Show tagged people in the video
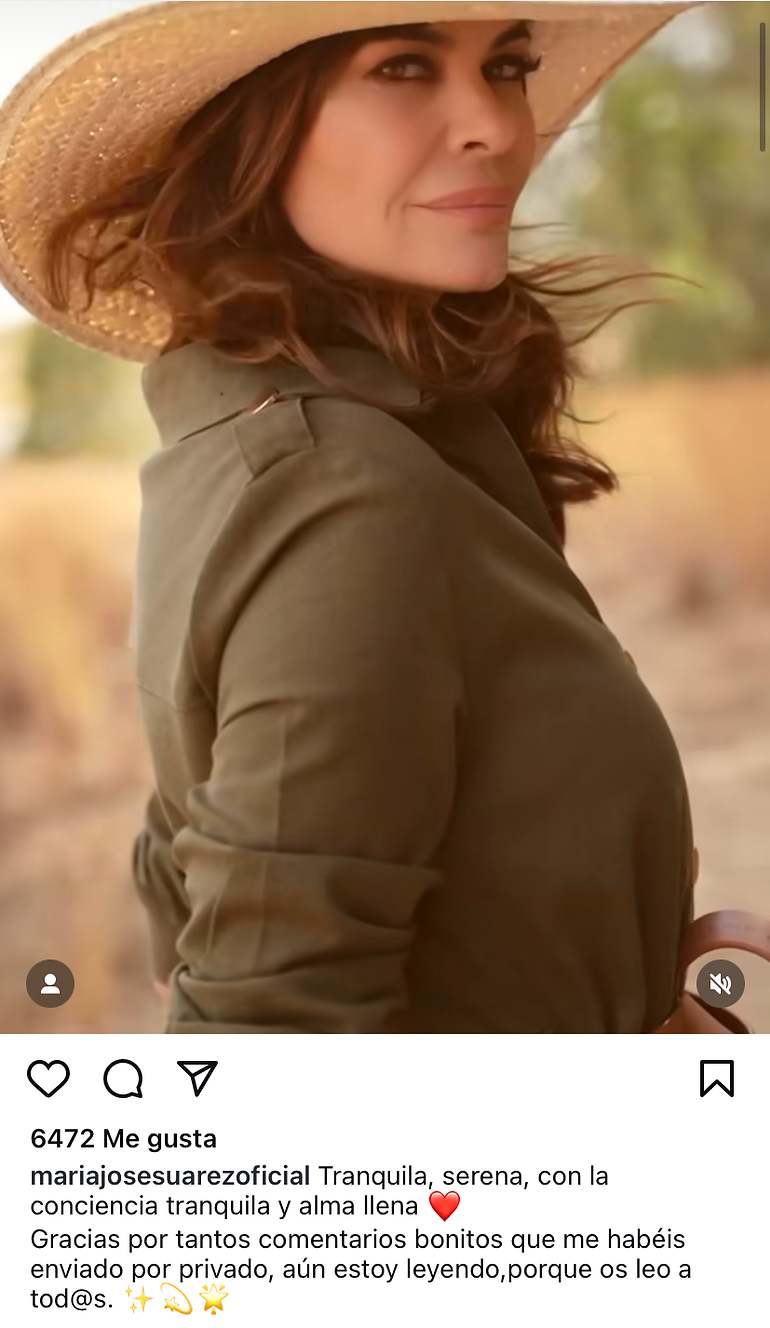The height and width of the screenshot is (1328, 770). point(50,984)
